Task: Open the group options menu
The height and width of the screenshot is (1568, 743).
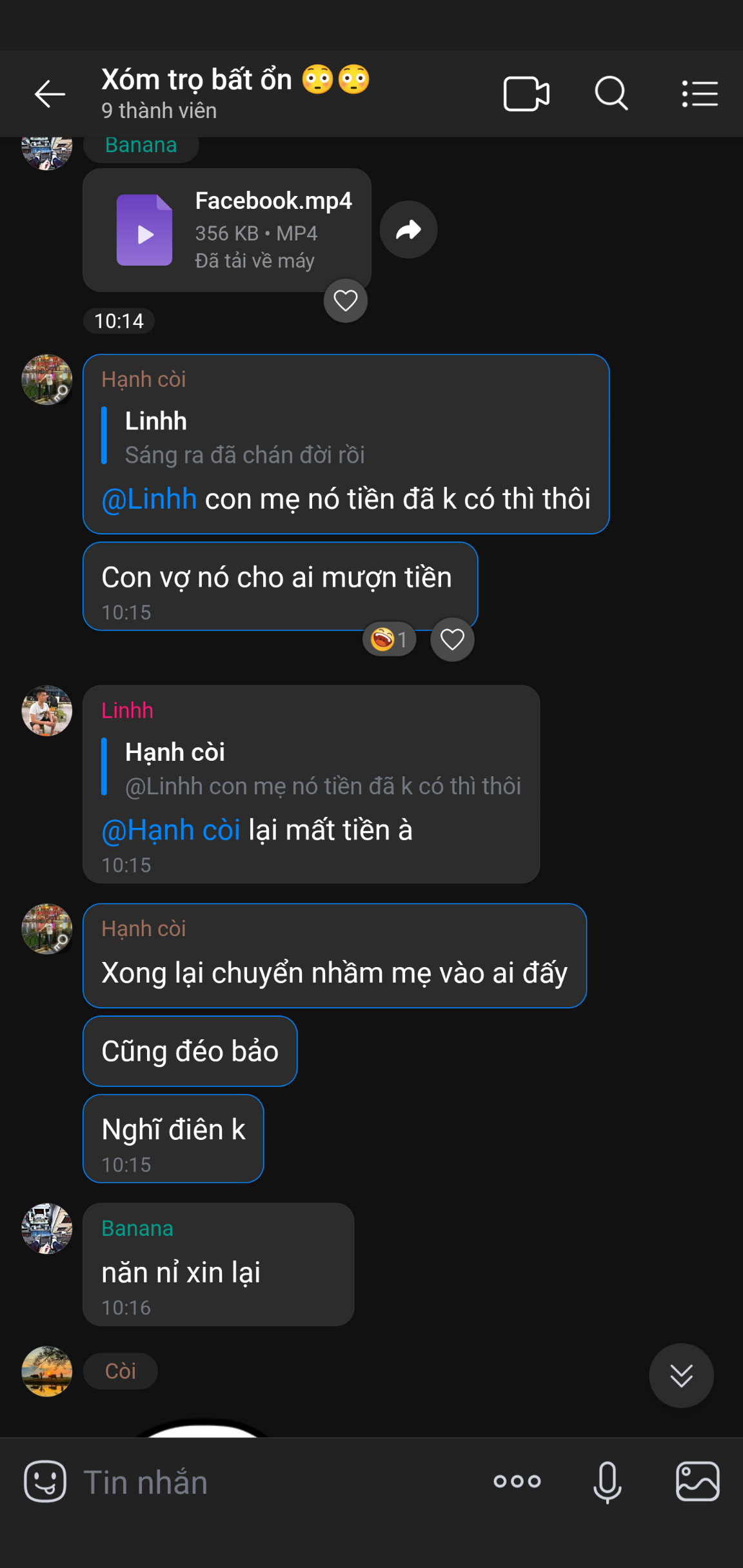Action: click(700, 94)
